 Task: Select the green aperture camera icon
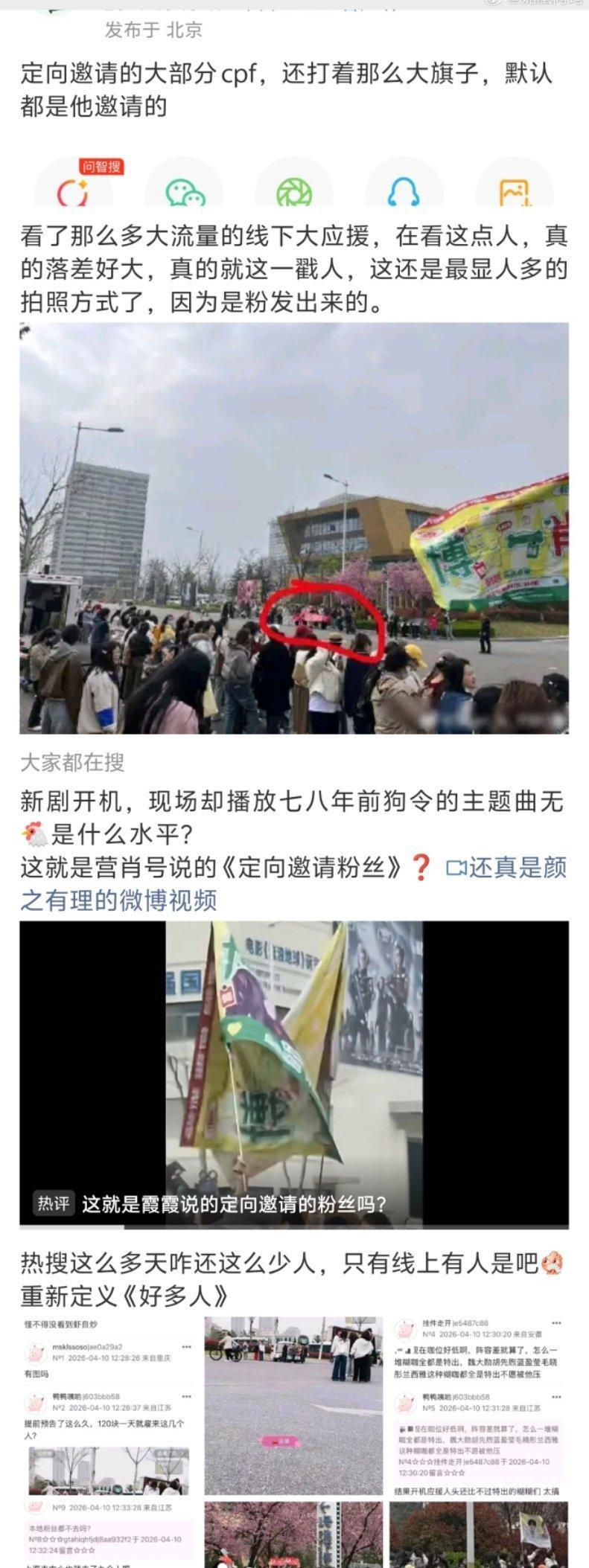click(x=294, y=190)
